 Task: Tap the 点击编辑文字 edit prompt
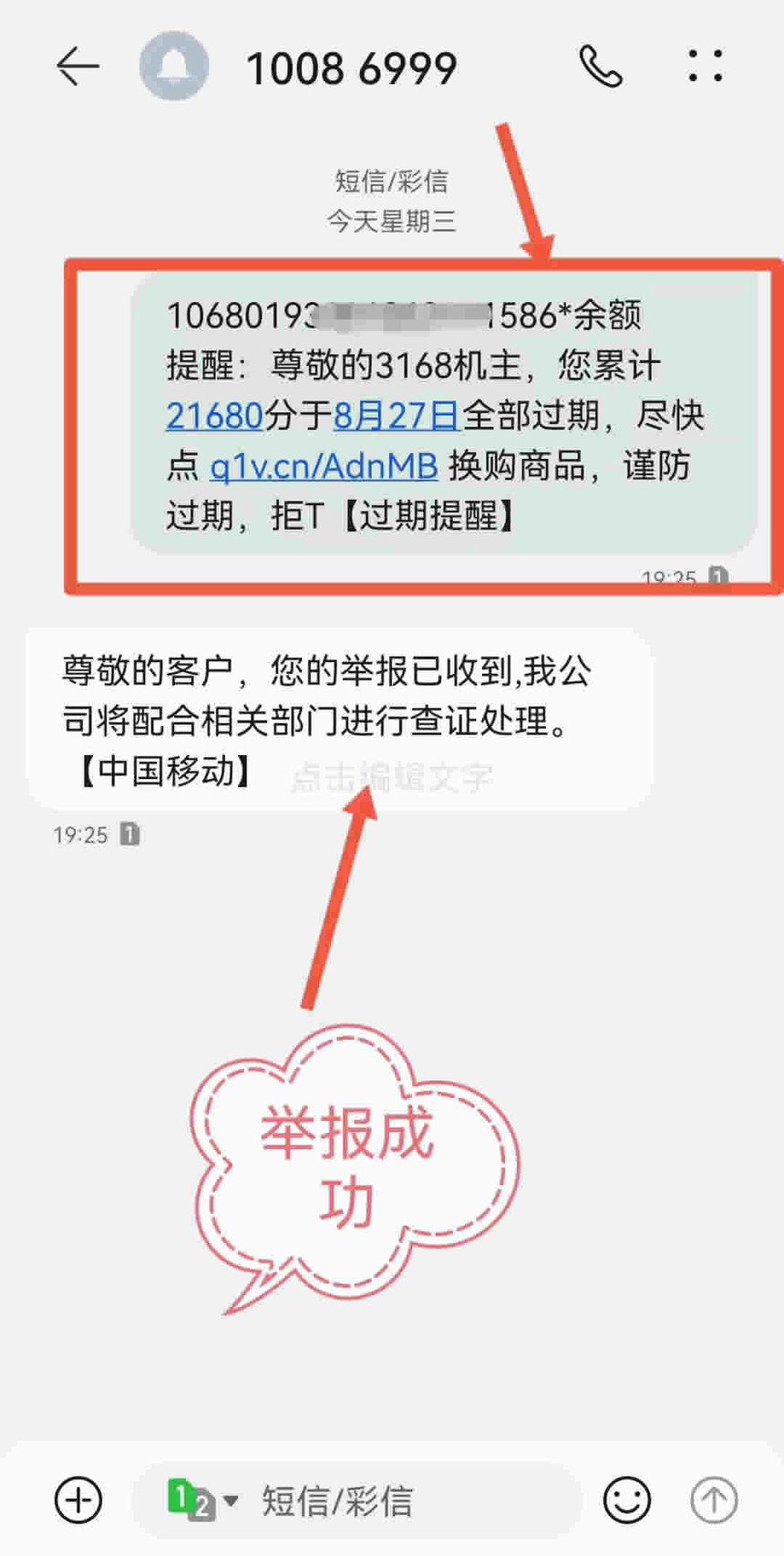[x=394, y=777]
